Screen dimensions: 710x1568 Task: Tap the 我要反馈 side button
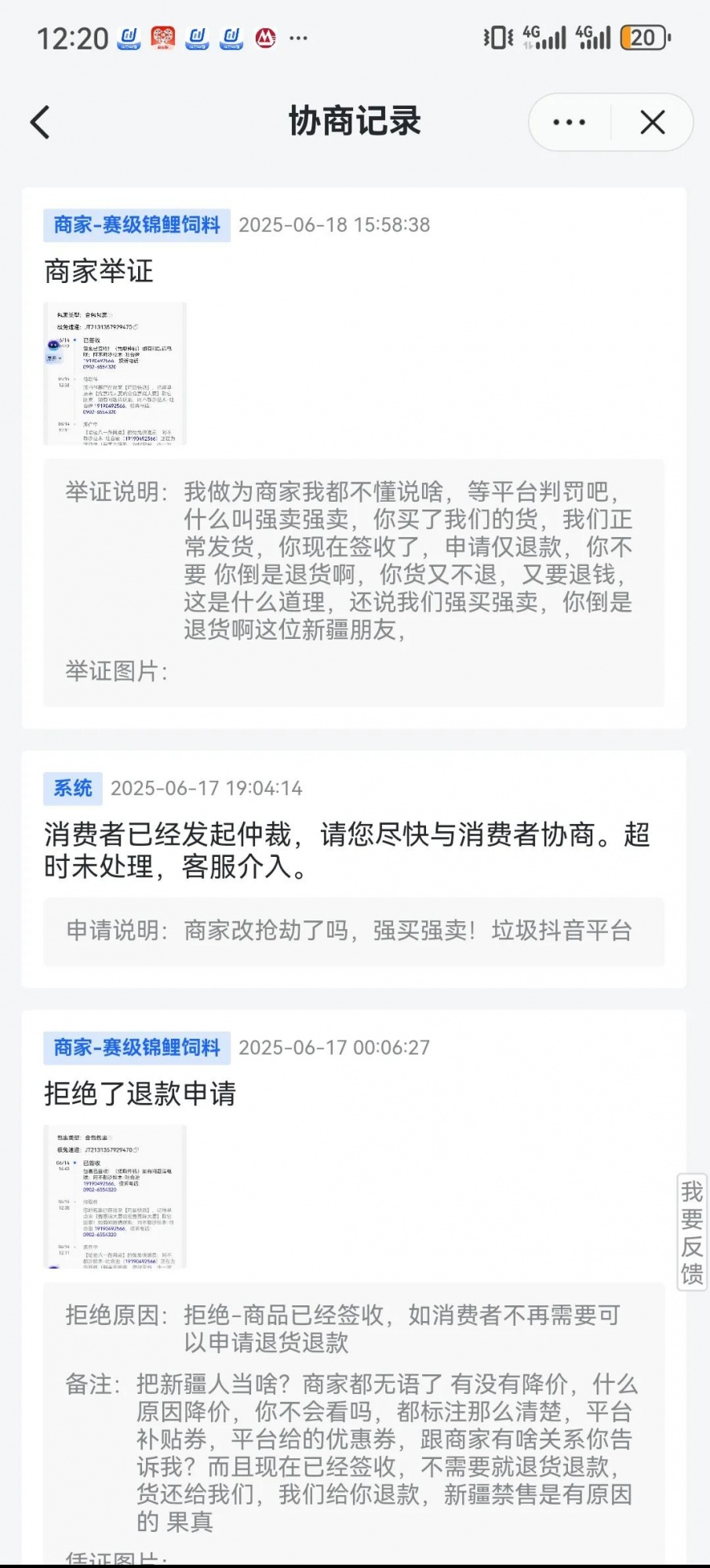pos(691,1232)
